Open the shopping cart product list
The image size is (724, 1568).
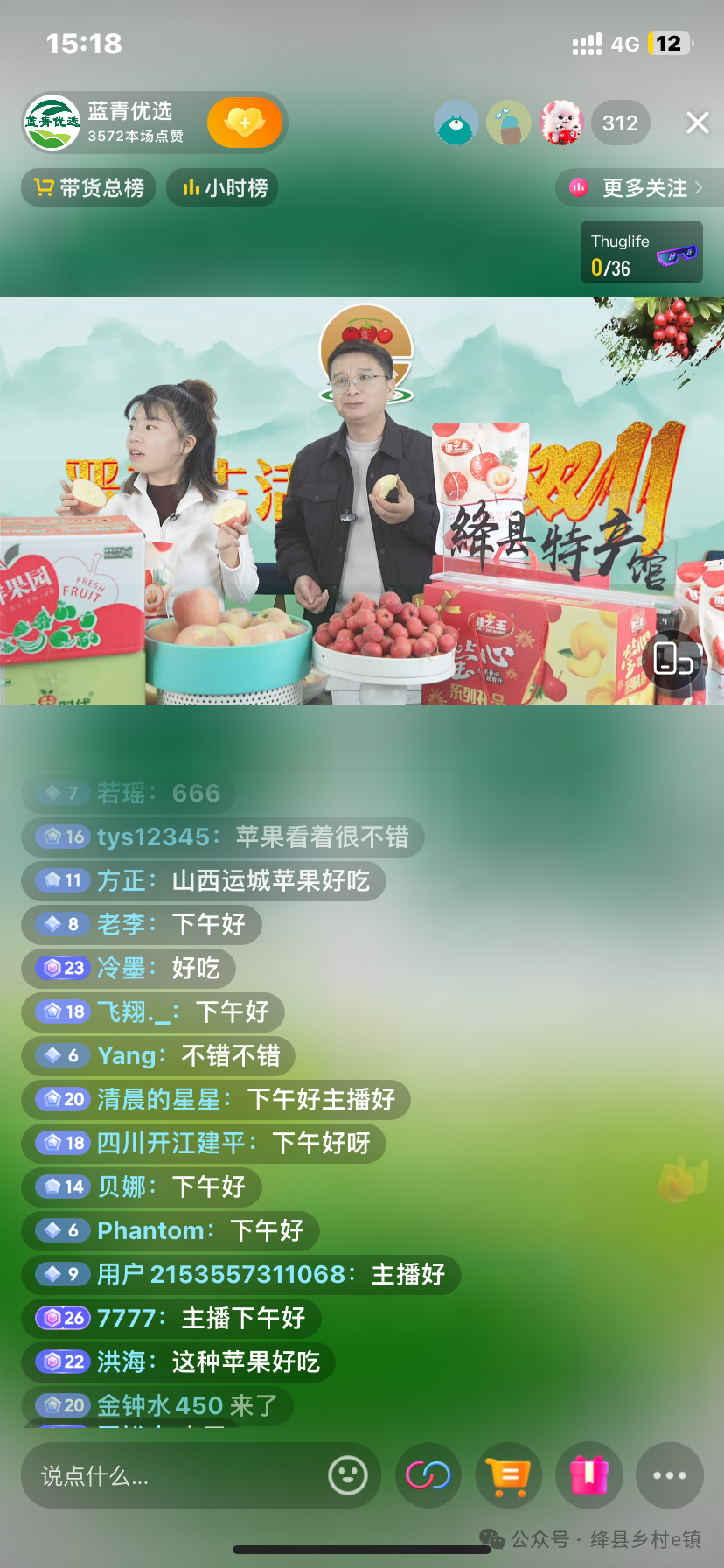[x=509, y=1476]
